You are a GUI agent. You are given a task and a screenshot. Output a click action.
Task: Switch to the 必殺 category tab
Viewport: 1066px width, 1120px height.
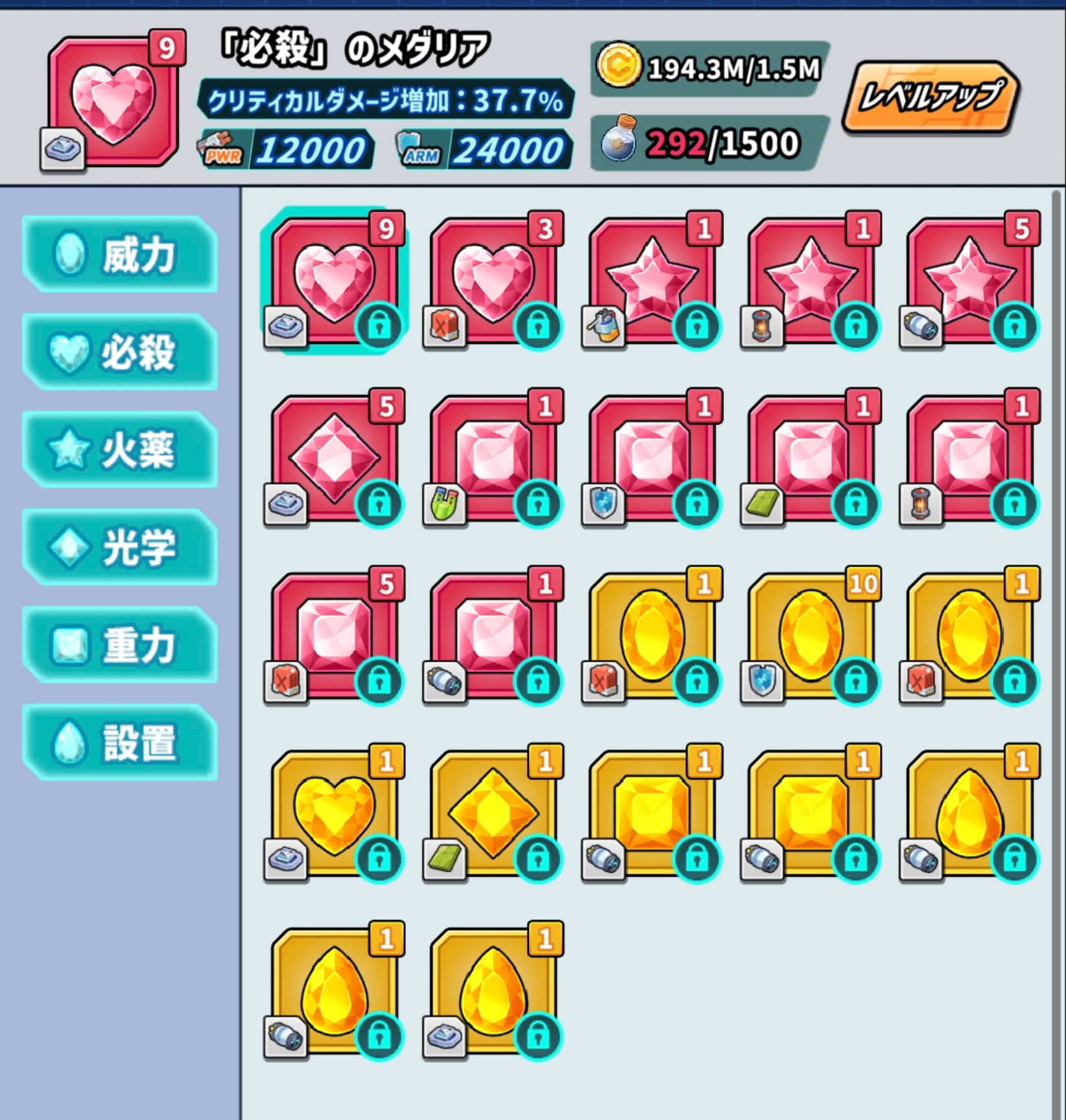tap(120, 352)
